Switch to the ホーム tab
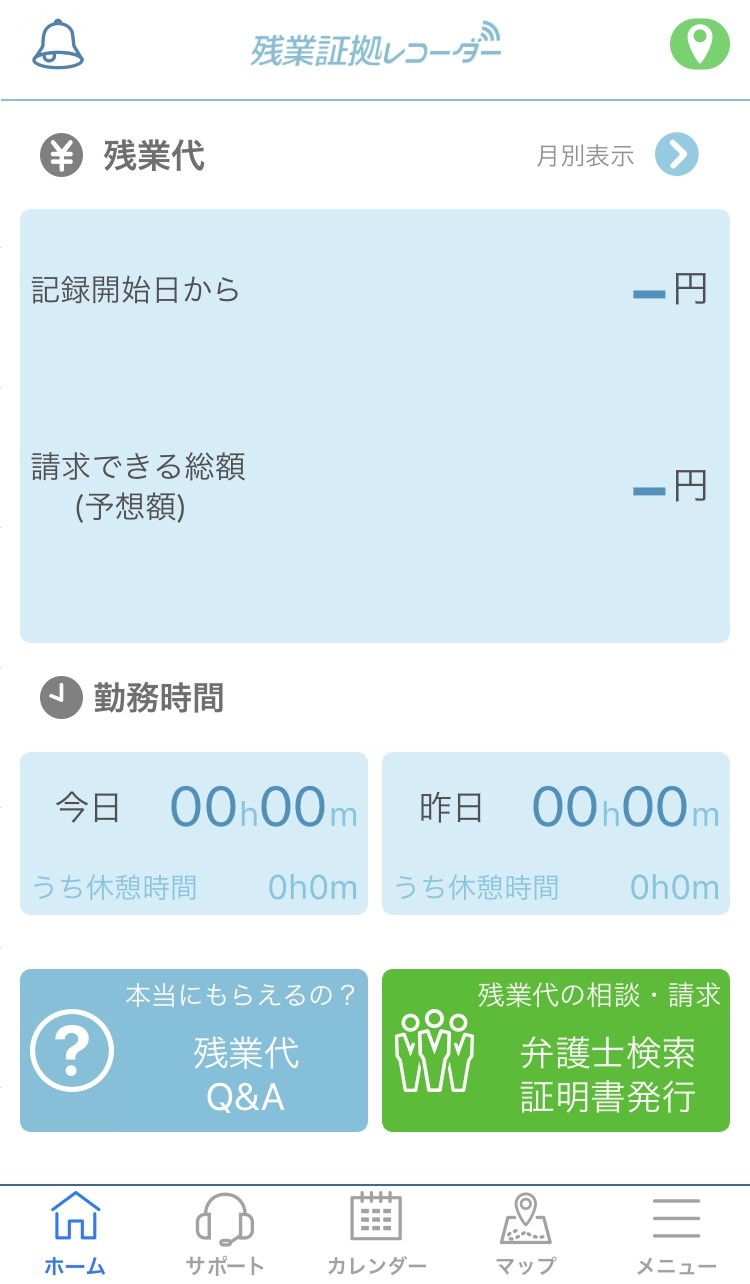 click(75, 1232)
